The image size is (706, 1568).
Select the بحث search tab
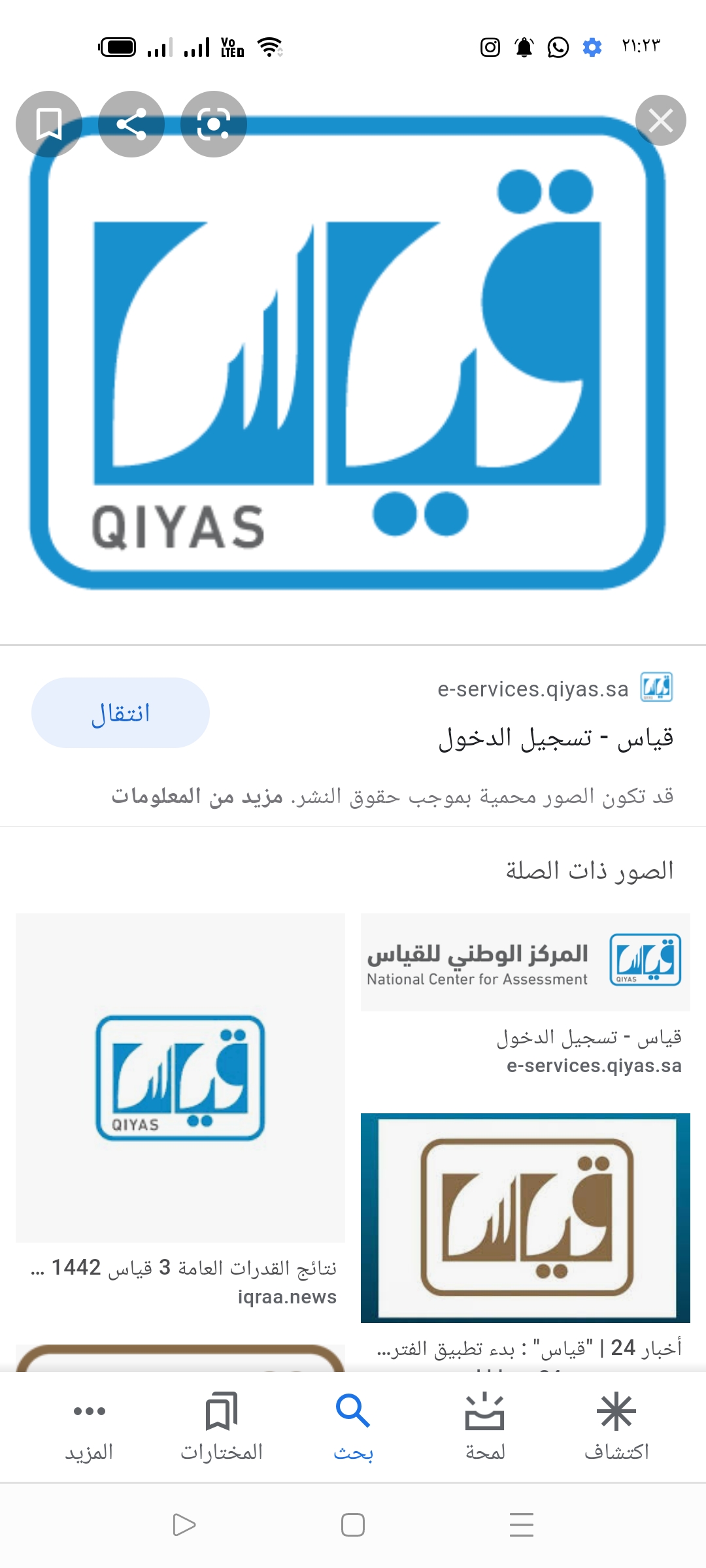click(x=353, y=1427)
